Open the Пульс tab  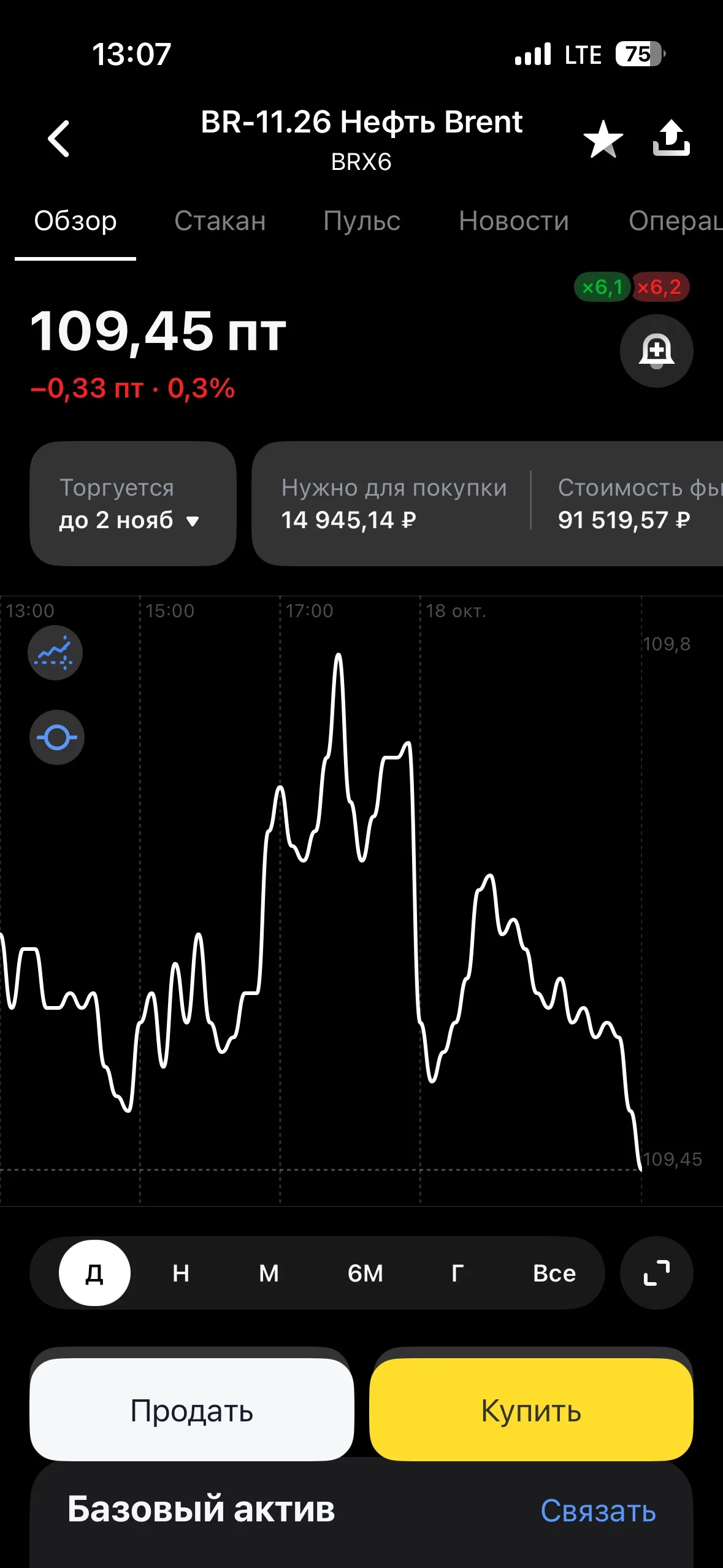pyautogui.click(x=362, y=221)
